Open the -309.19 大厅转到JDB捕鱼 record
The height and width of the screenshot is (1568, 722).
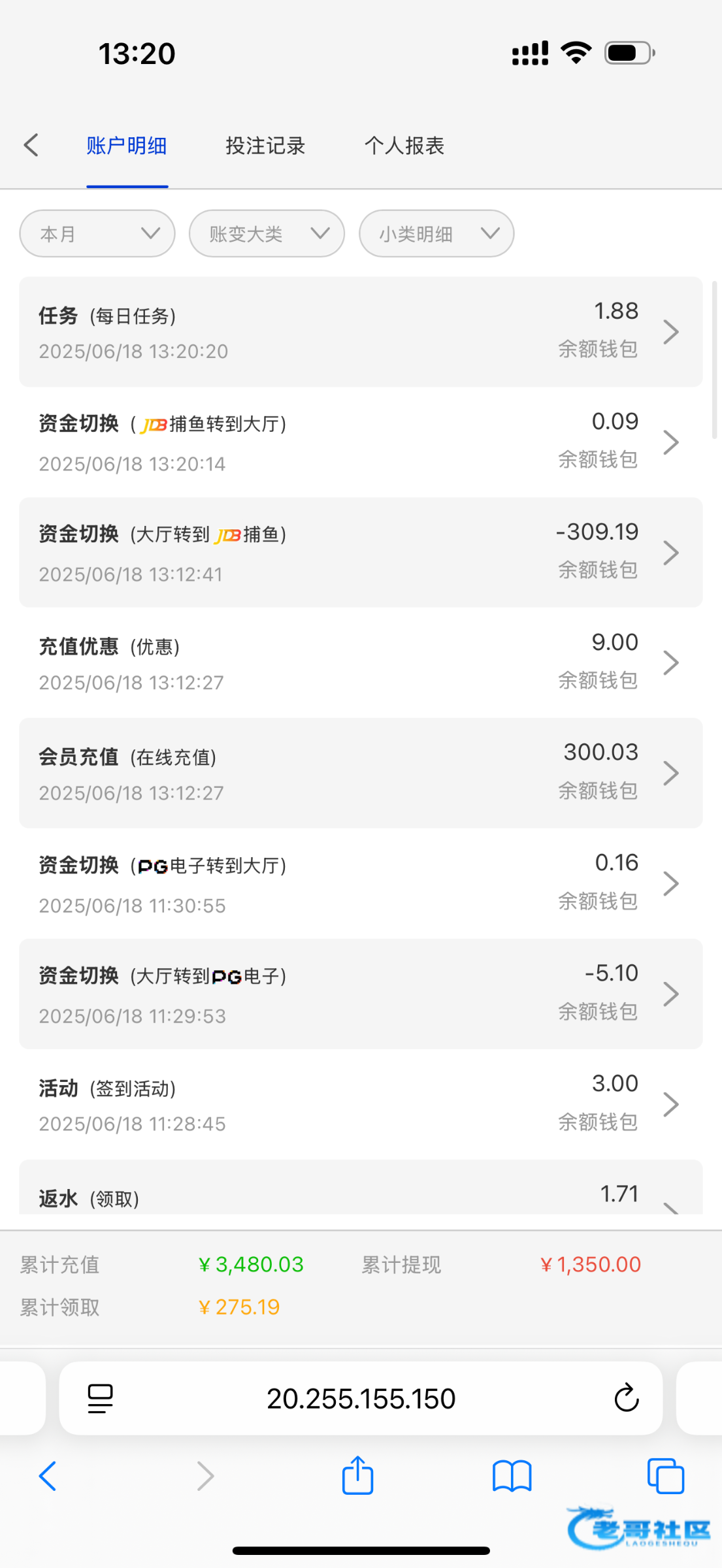pos(361,553)
